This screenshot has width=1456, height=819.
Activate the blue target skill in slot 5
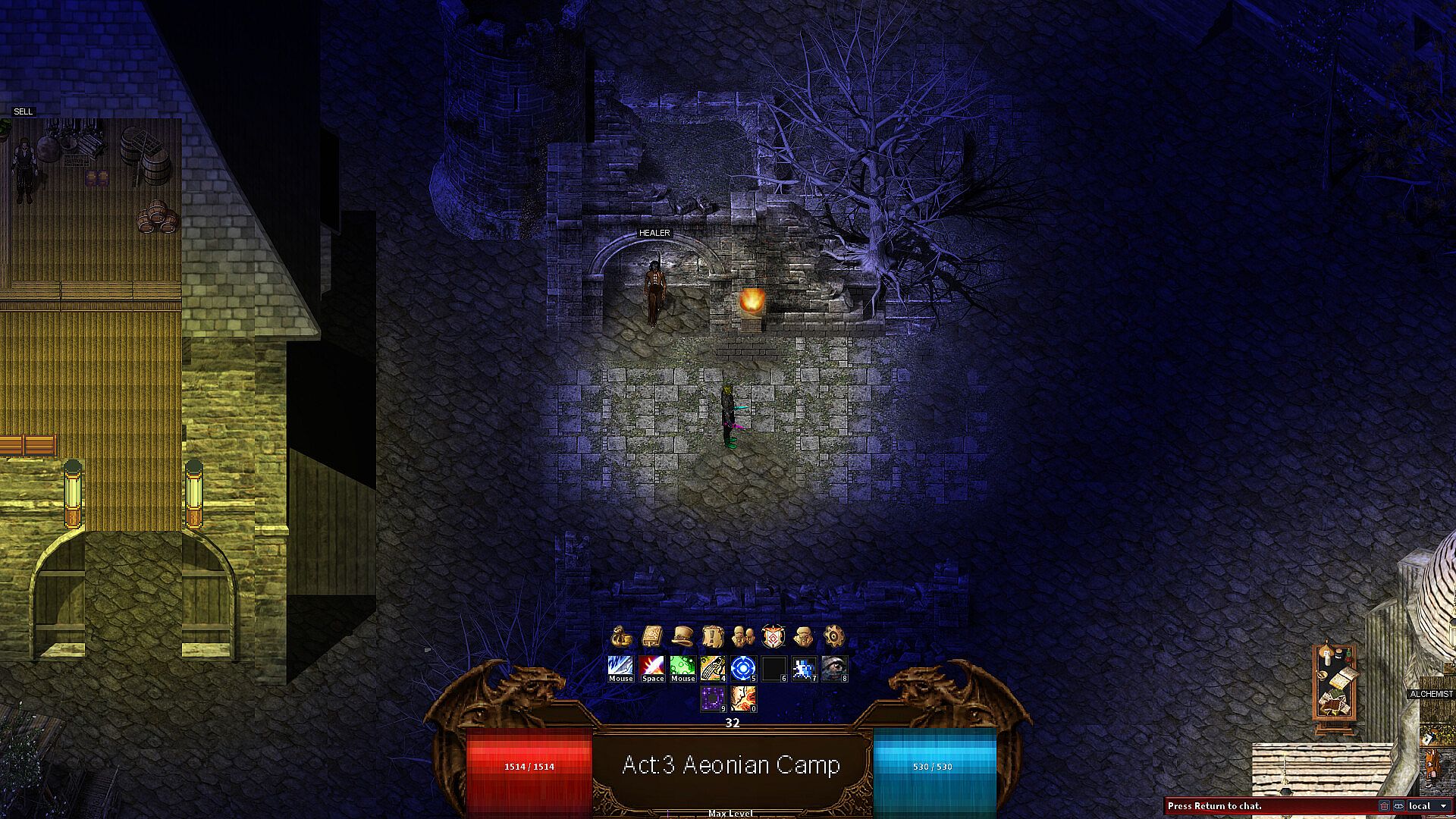pos(742,668)
